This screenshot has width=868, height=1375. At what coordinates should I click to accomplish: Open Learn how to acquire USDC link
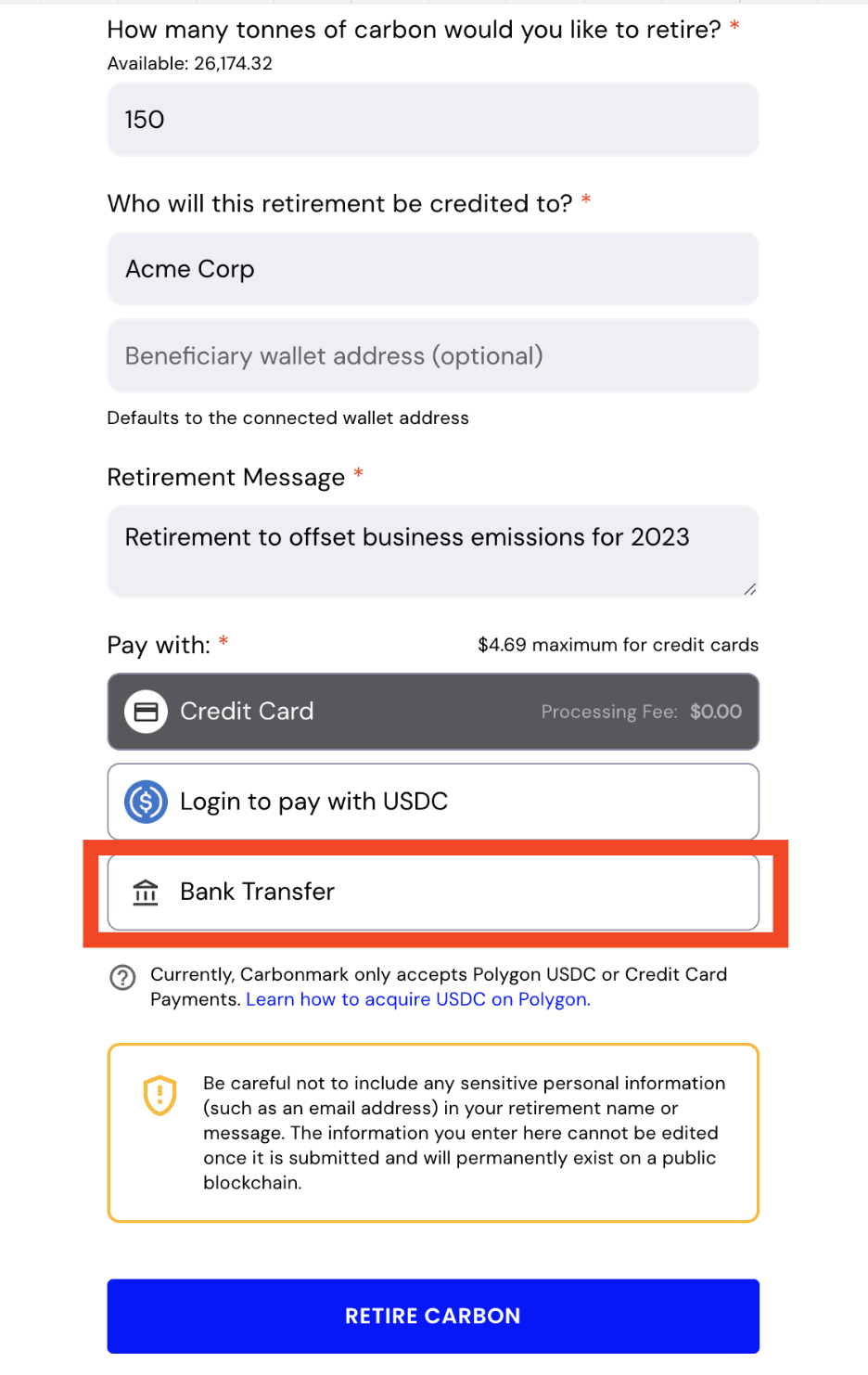pos(417,999)
